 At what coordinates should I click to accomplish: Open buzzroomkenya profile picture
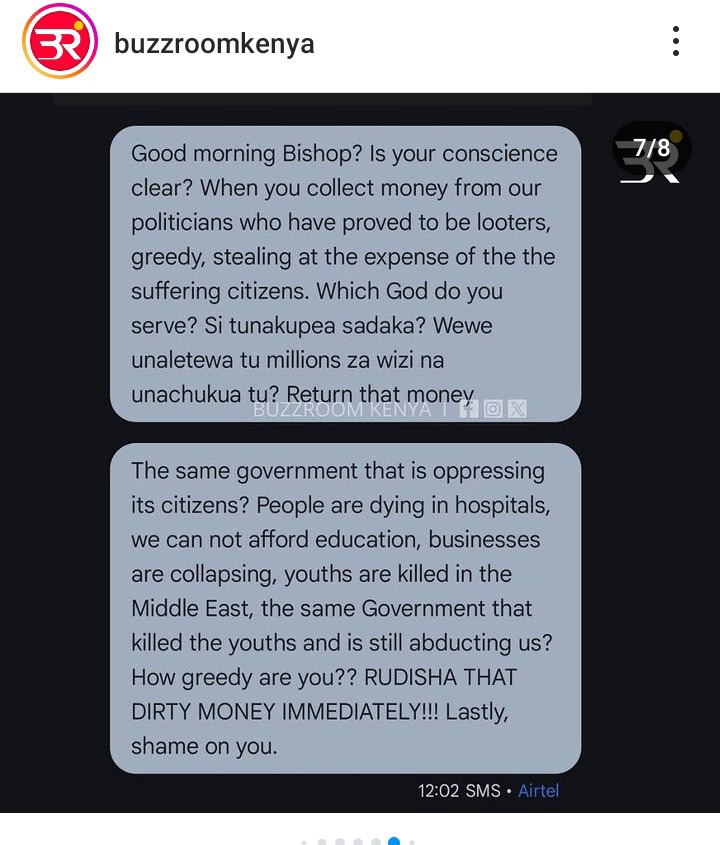click(x=60, y=42)
